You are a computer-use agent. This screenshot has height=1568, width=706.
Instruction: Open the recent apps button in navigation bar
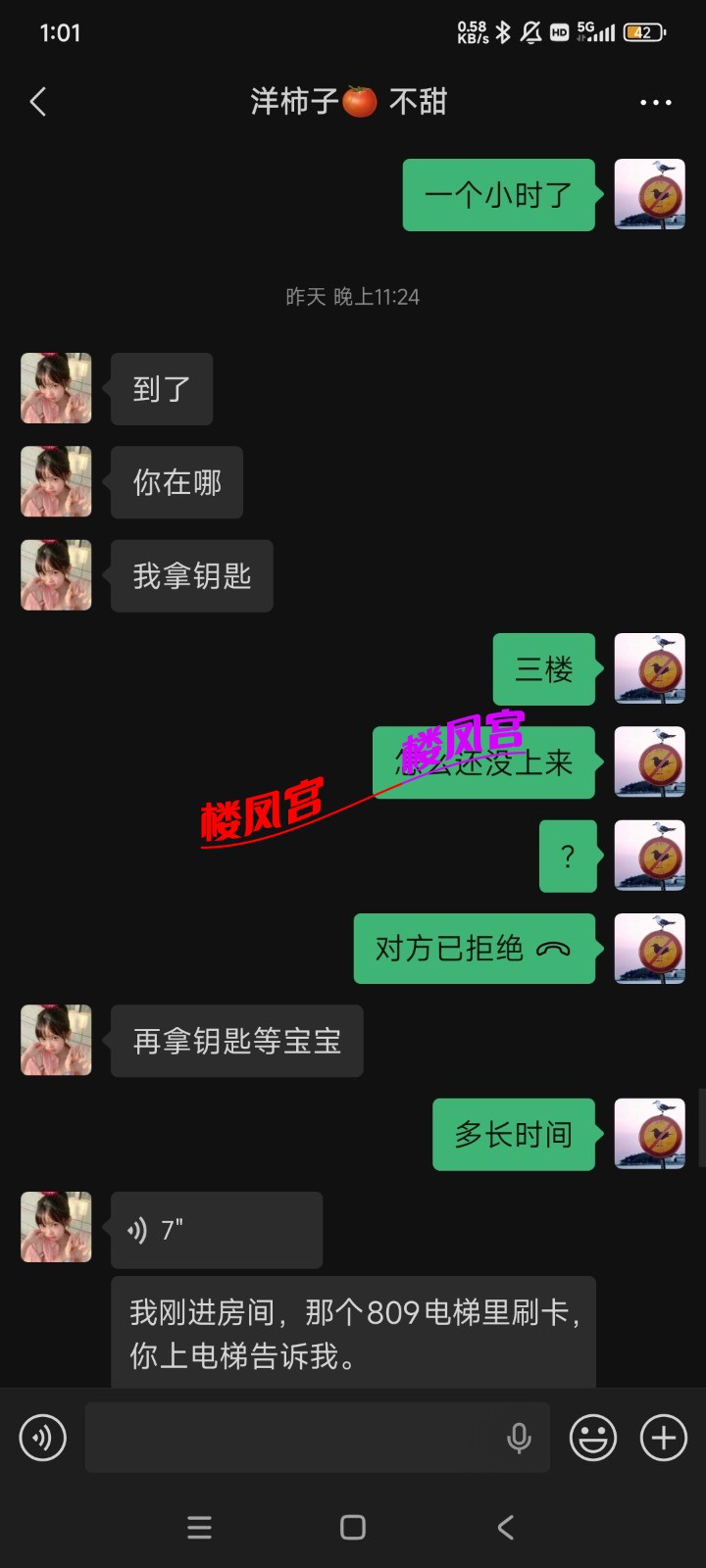[200, 1527]
